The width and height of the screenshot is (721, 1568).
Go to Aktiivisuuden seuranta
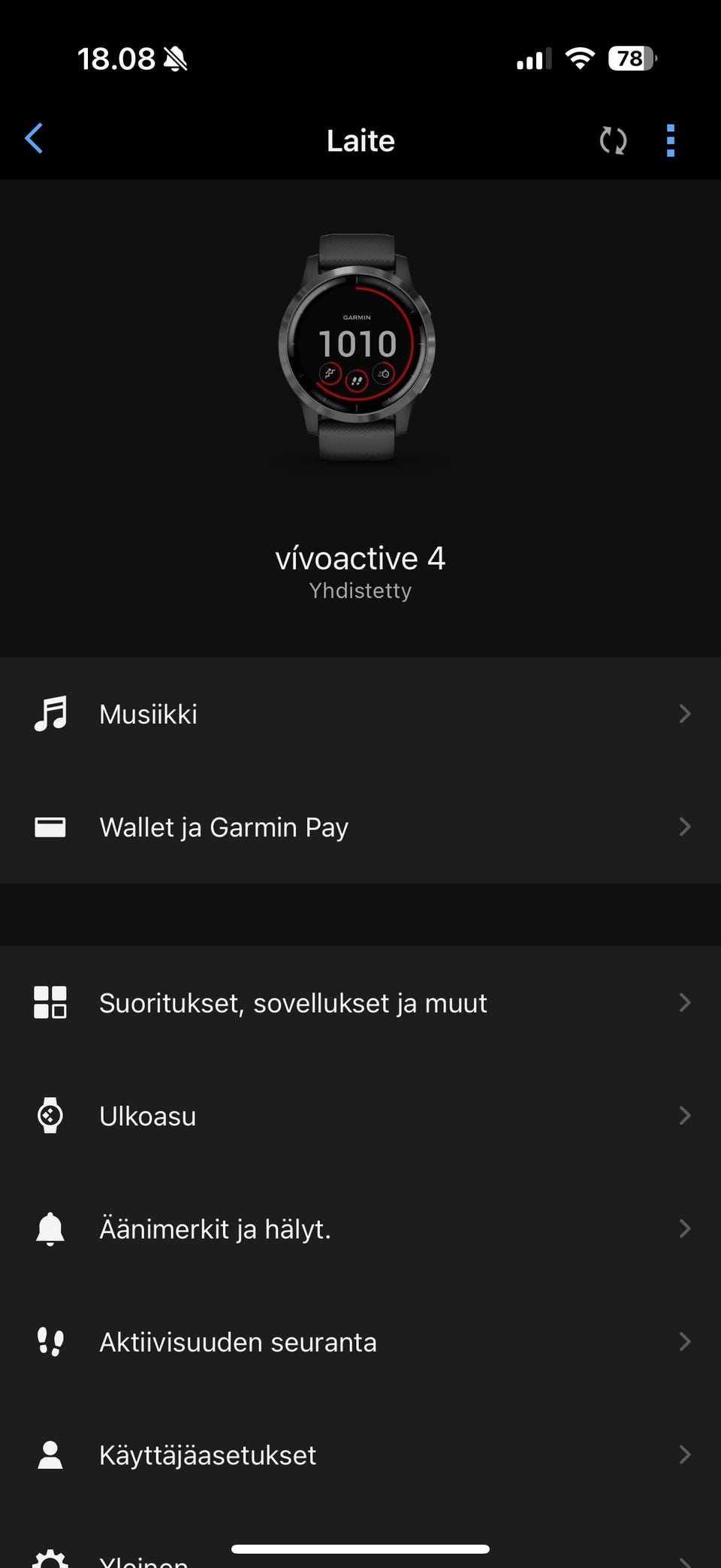click(360, 1342)
